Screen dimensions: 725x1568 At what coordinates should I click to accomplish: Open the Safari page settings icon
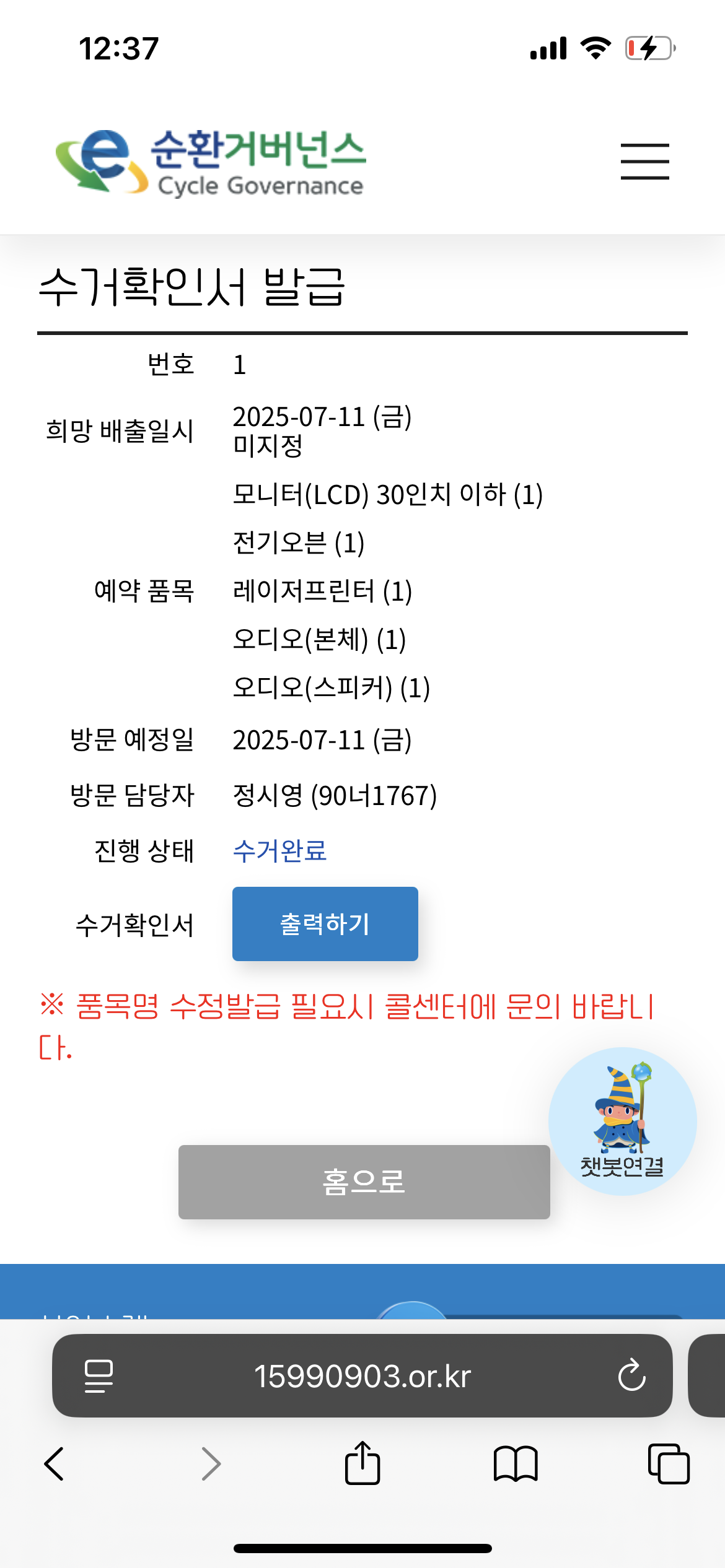[99, 1375]
